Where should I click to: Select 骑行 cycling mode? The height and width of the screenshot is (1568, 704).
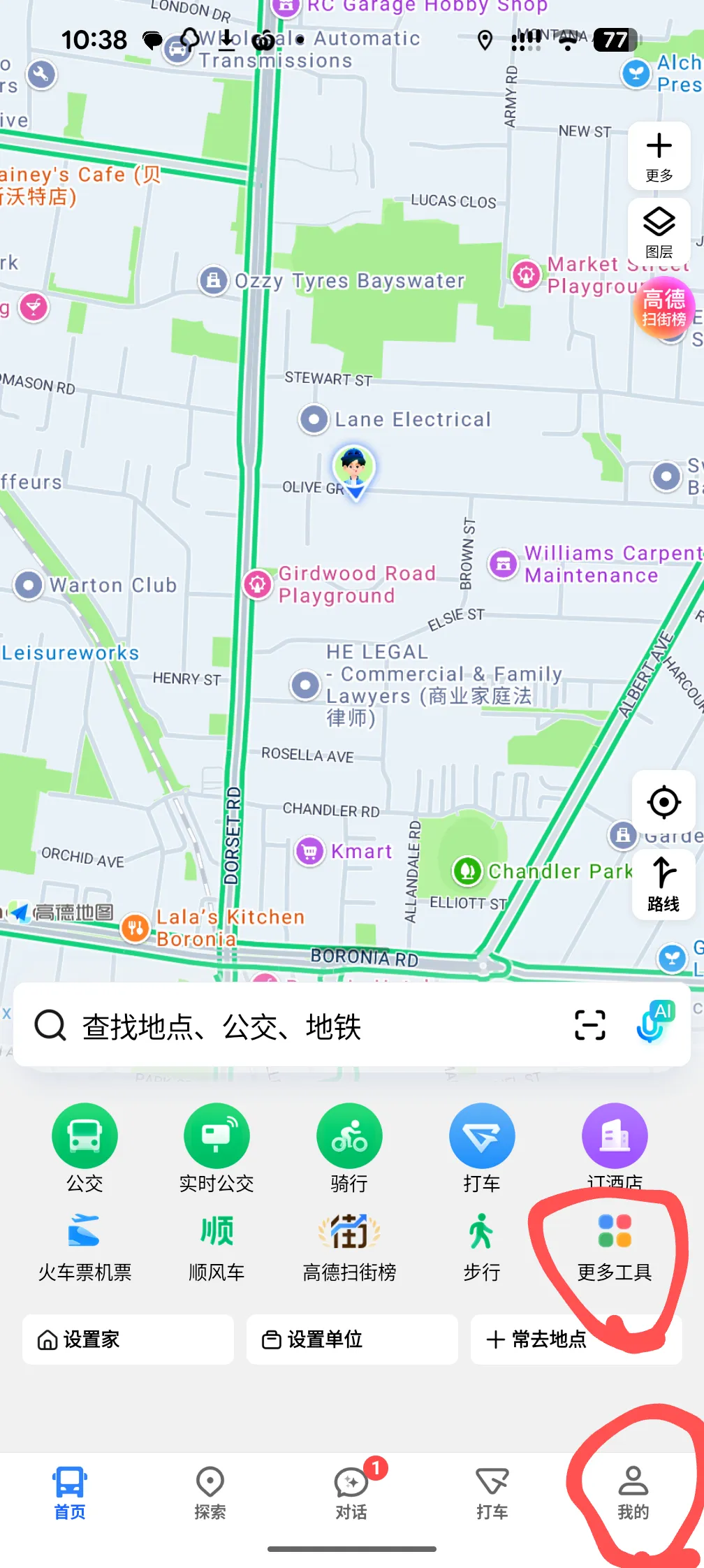tap(349, 1147)
